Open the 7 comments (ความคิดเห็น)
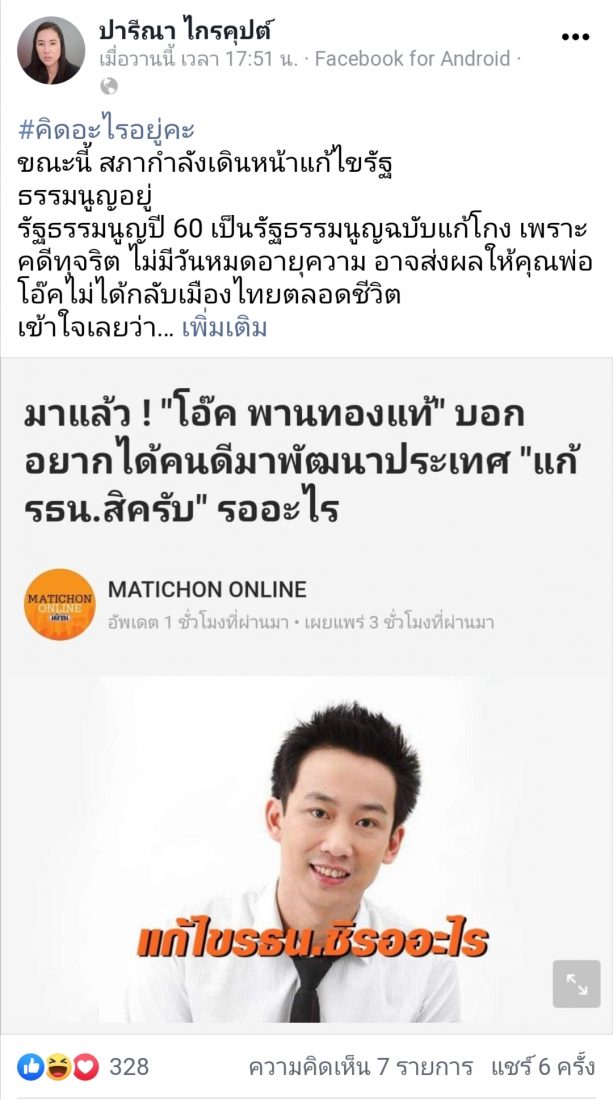 pyautogui.click(x=361, y=1067)
